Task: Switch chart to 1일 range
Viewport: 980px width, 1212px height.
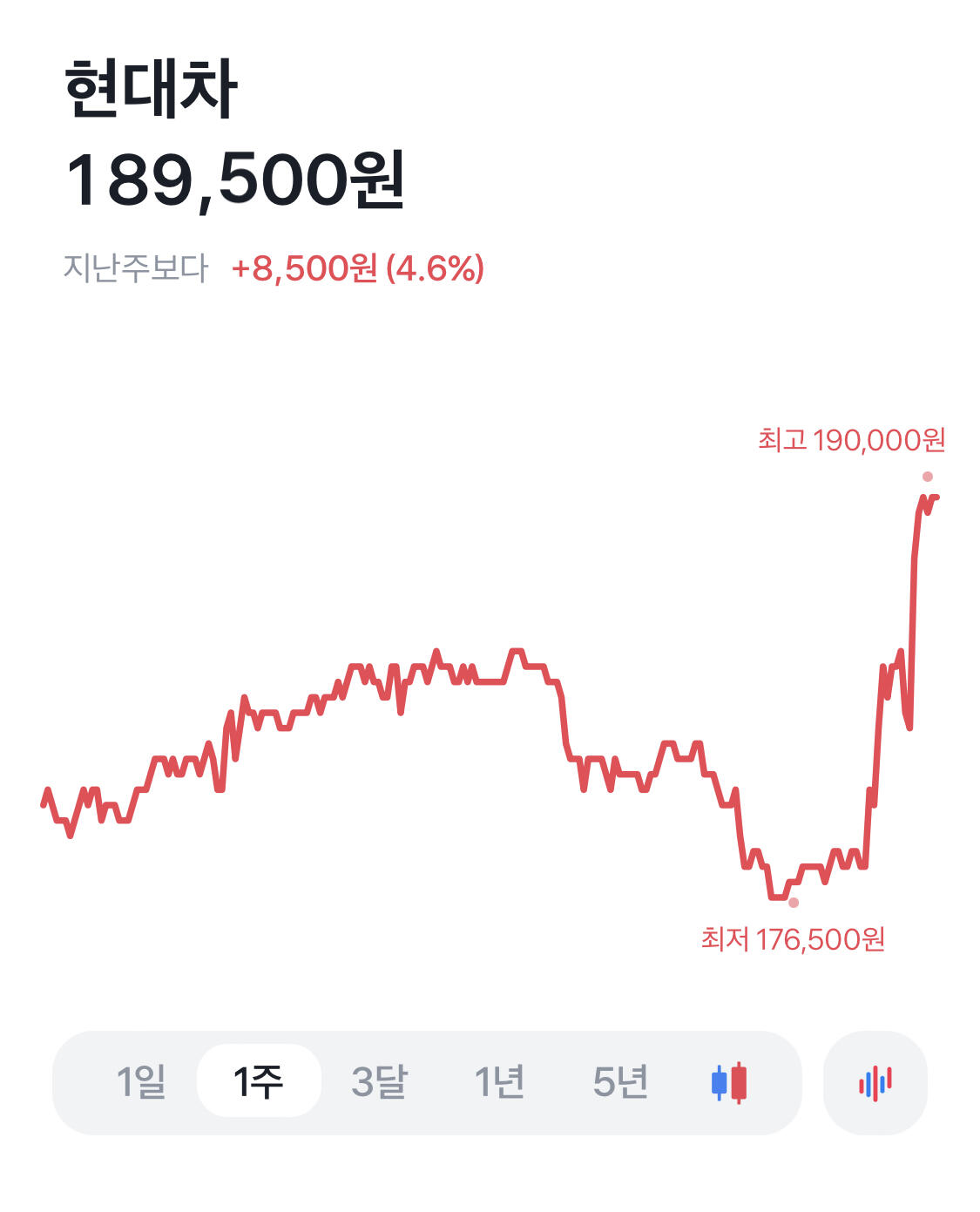Action: point(141,1082)
